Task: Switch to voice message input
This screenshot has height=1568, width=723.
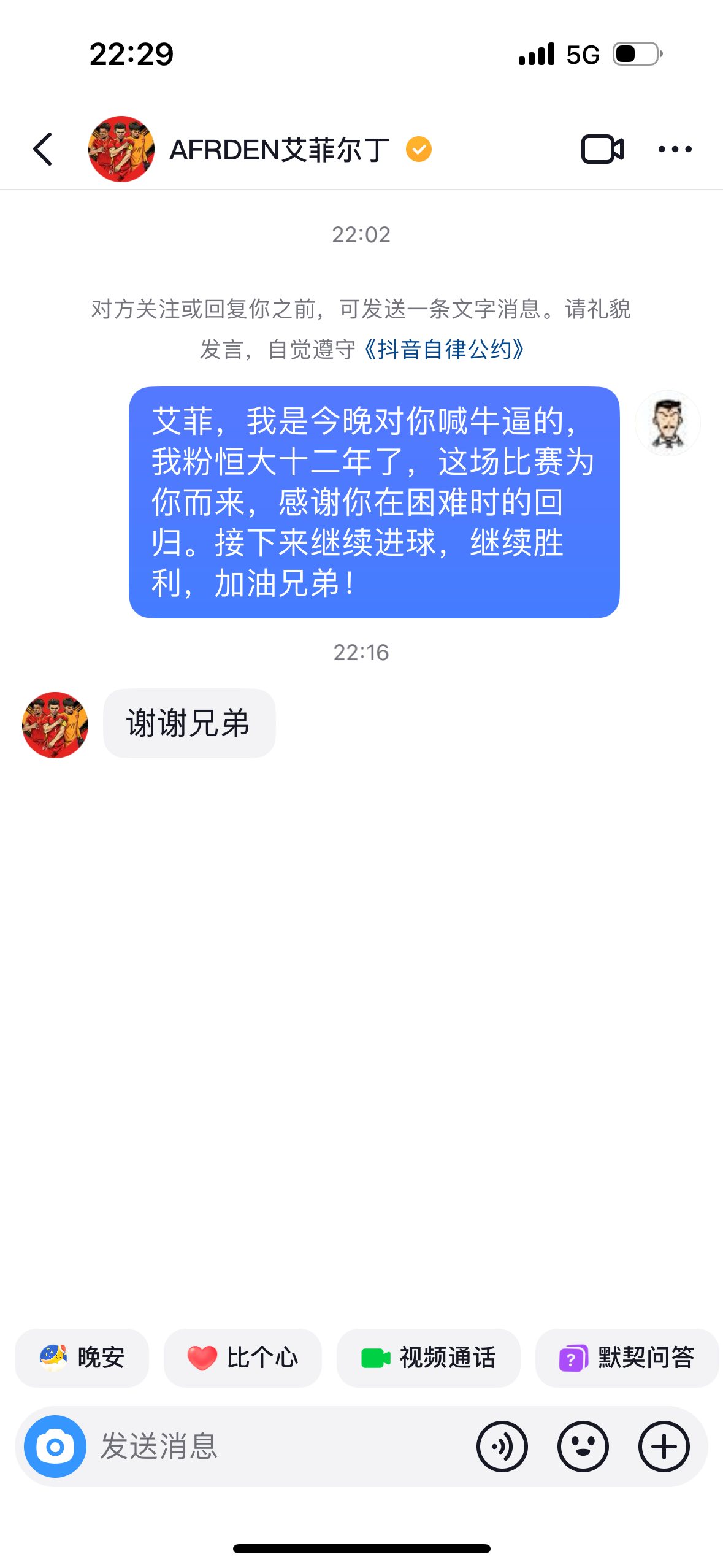Action: 502,1446
